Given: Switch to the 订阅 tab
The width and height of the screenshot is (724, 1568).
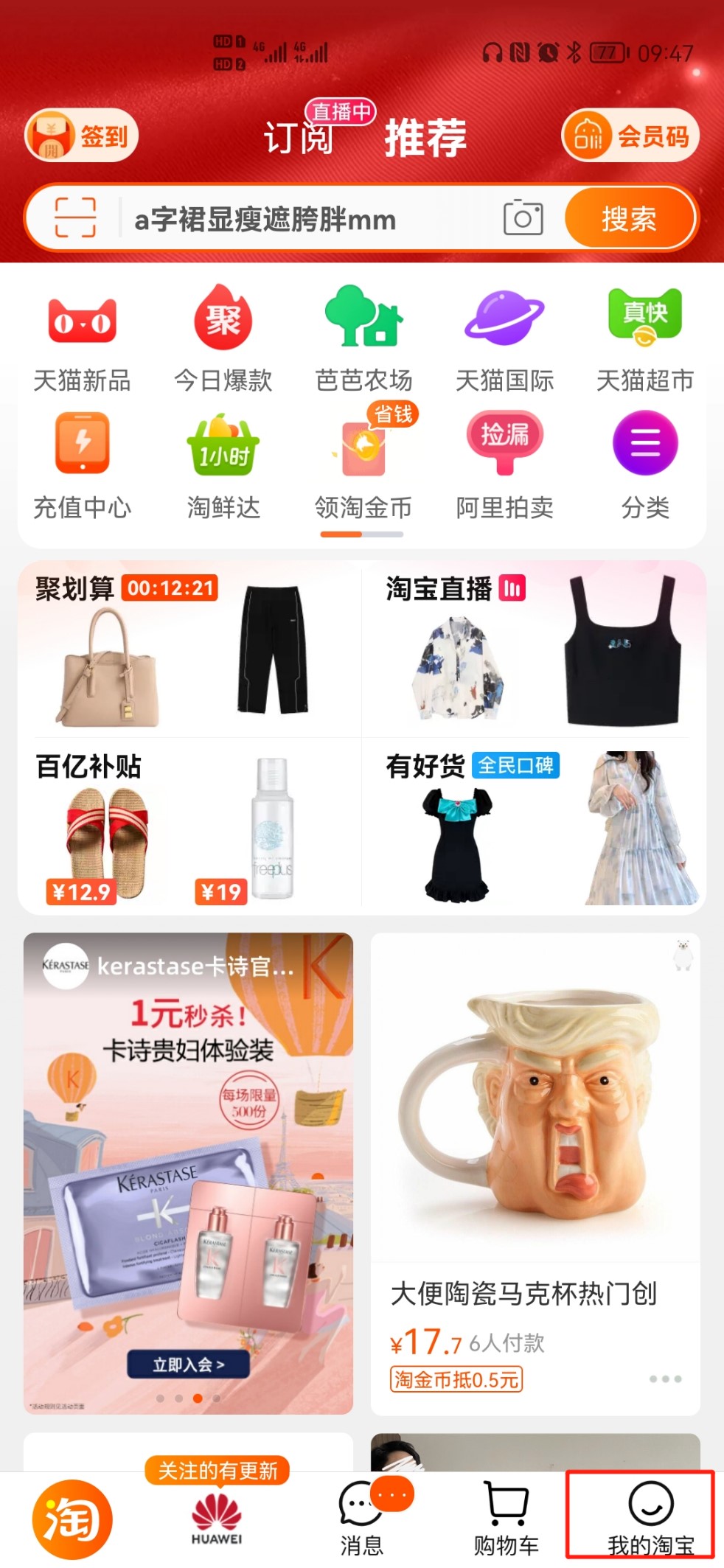Looking at the screenshot, I should [299, 138].
